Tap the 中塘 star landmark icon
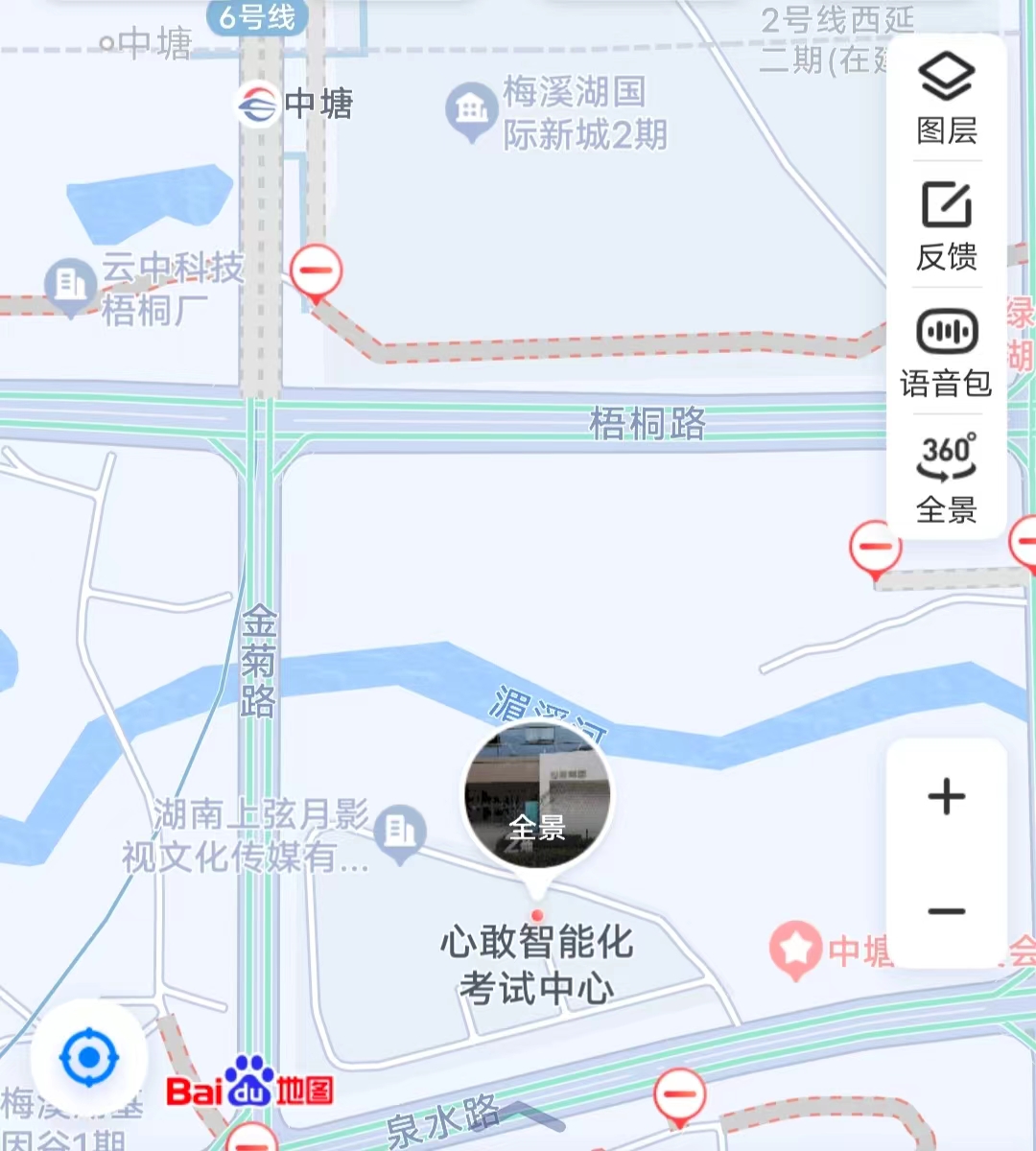The height and width of the screenshot is (1151, 1036). pos(794,948)
